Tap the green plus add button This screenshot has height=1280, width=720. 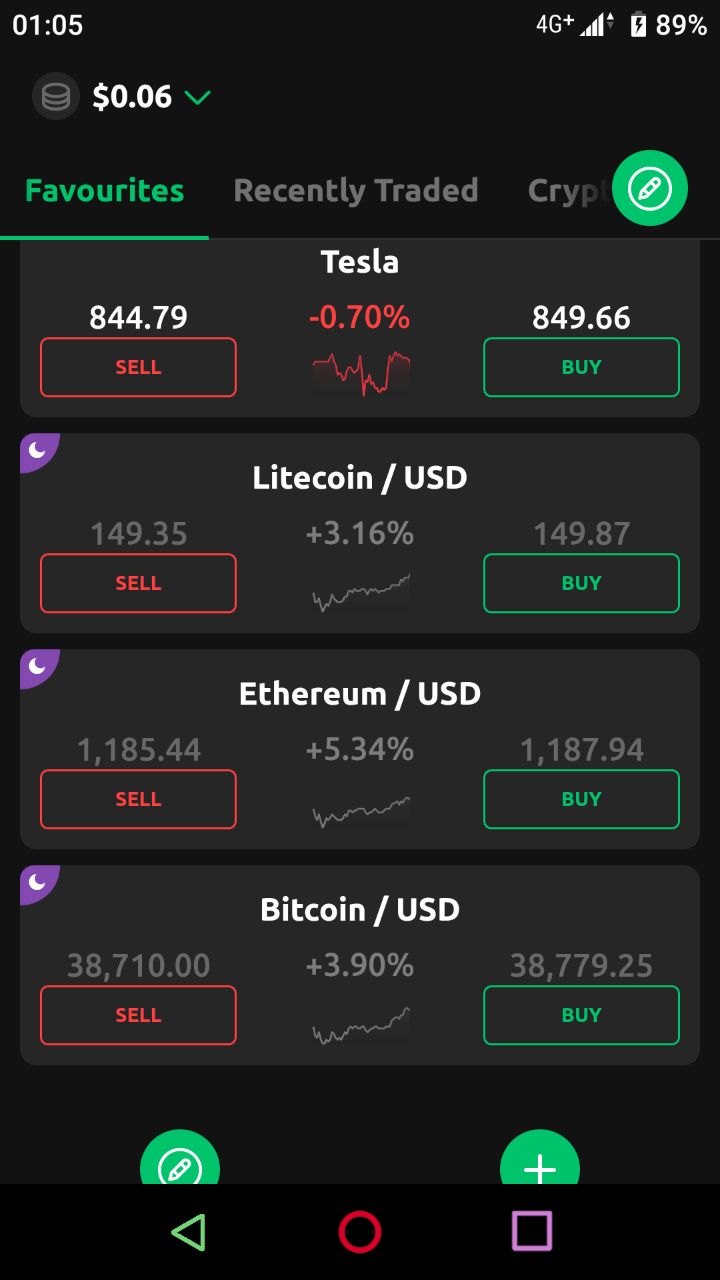[540, 1158]
